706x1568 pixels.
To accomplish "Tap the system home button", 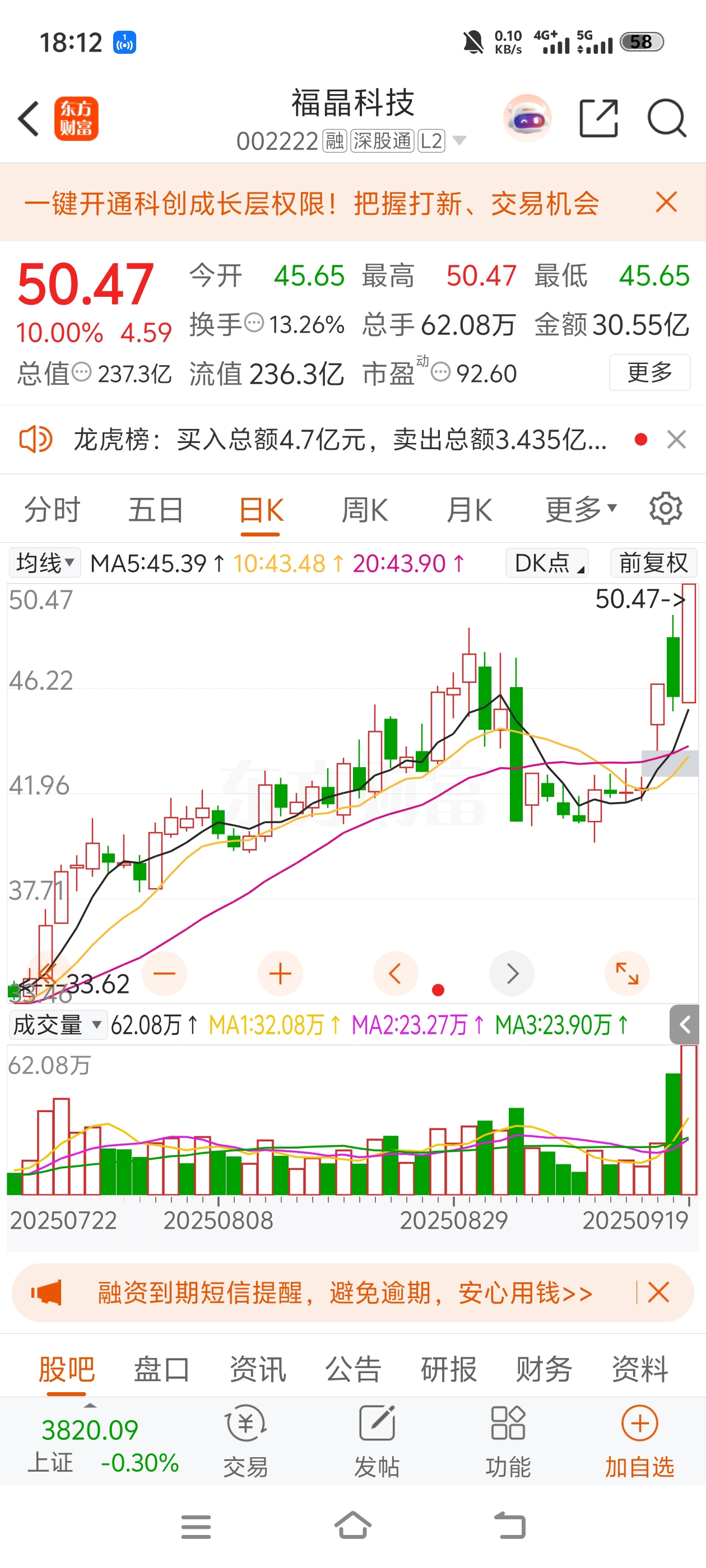I will [x=352, y=1526].
